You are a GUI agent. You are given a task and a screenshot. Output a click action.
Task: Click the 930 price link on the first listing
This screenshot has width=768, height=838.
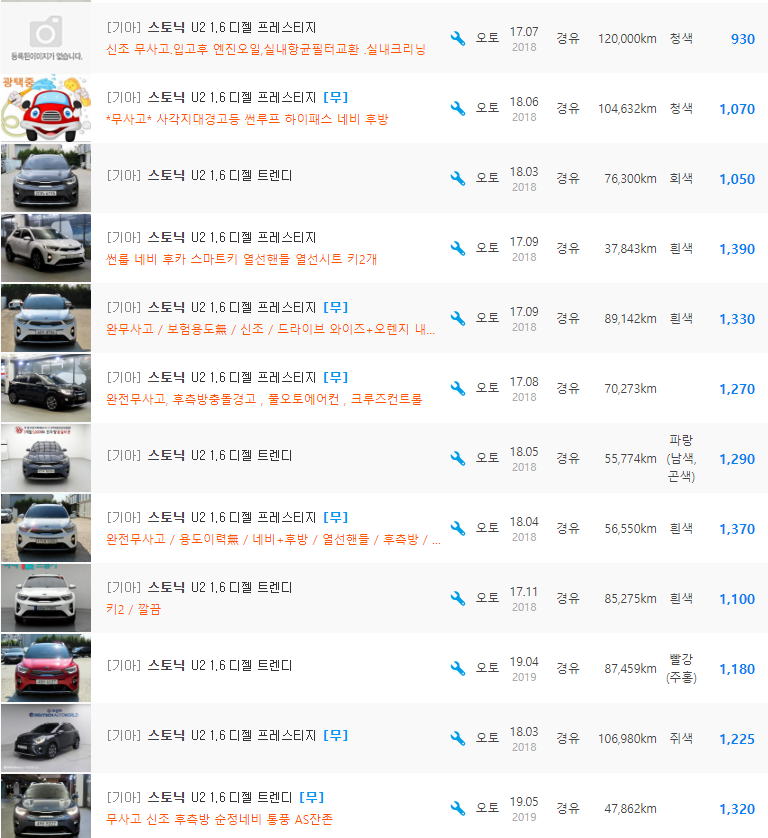pyautogui.click(x=741, y=38)
